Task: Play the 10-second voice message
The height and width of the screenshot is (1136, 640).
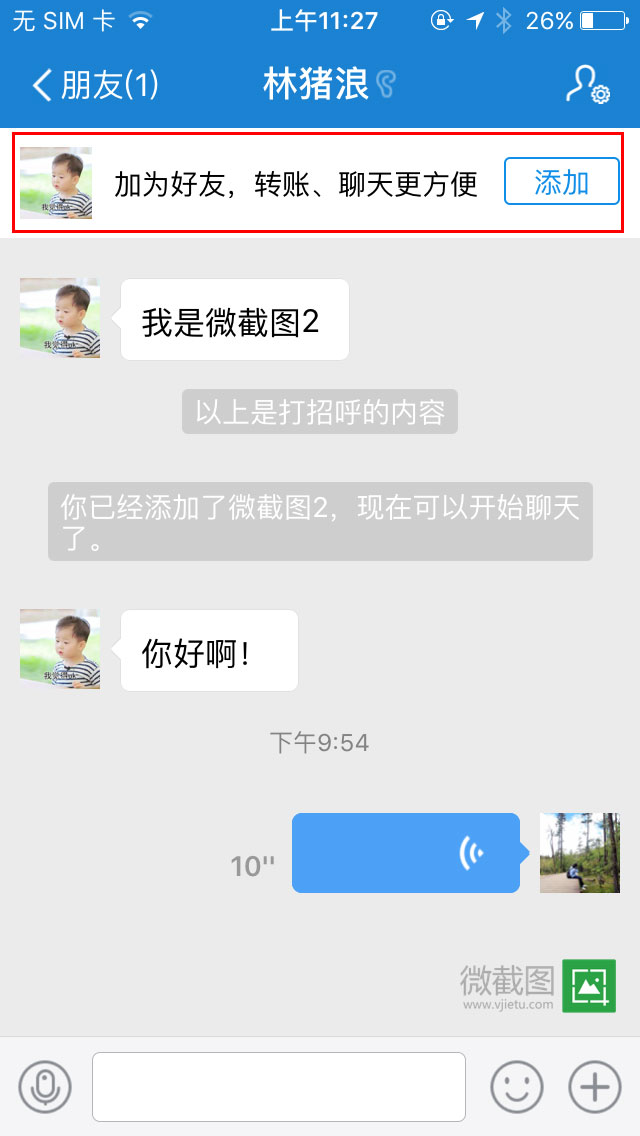Action: click(406, 853)
